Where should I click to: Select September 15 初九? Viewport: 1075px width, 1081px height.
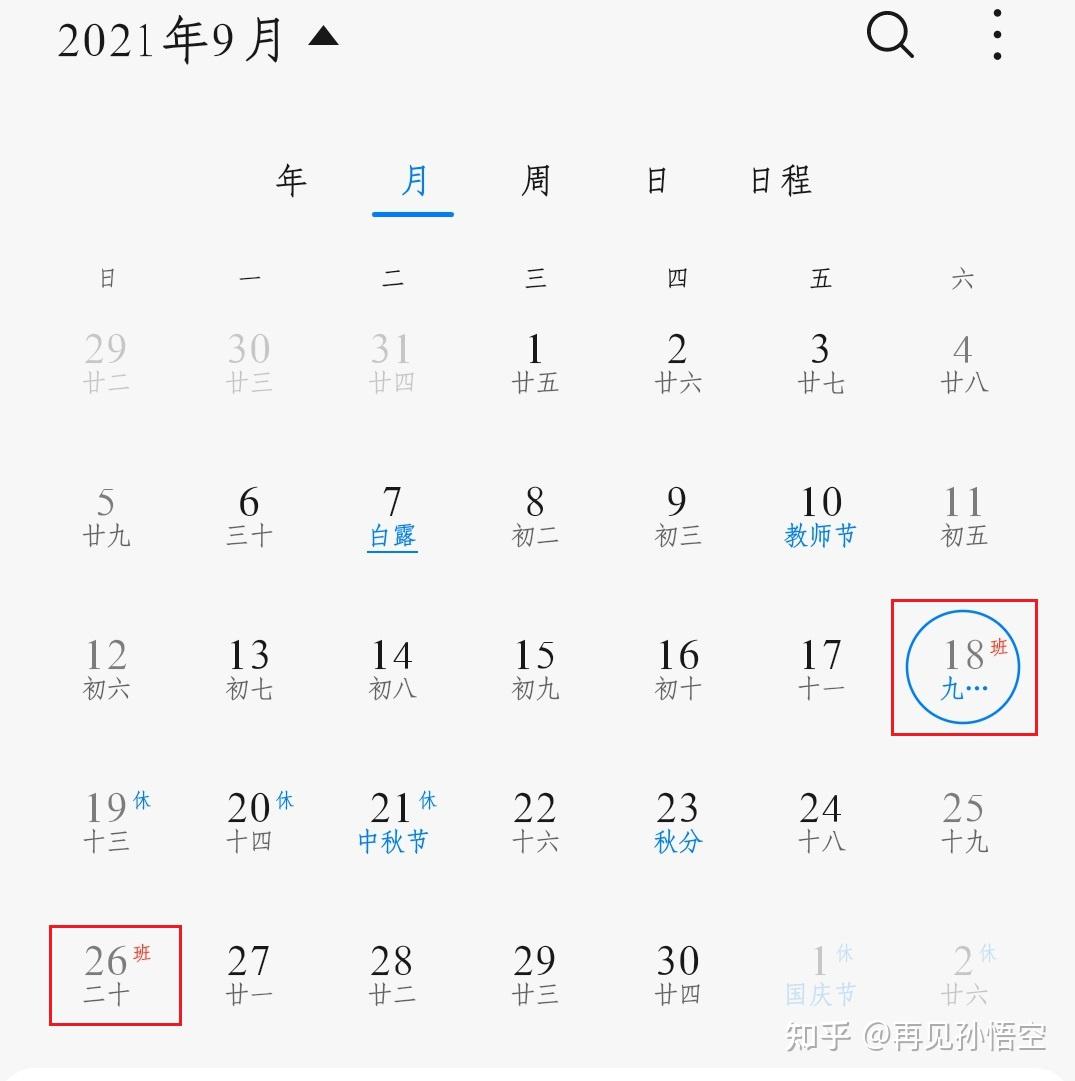(535, 669)
